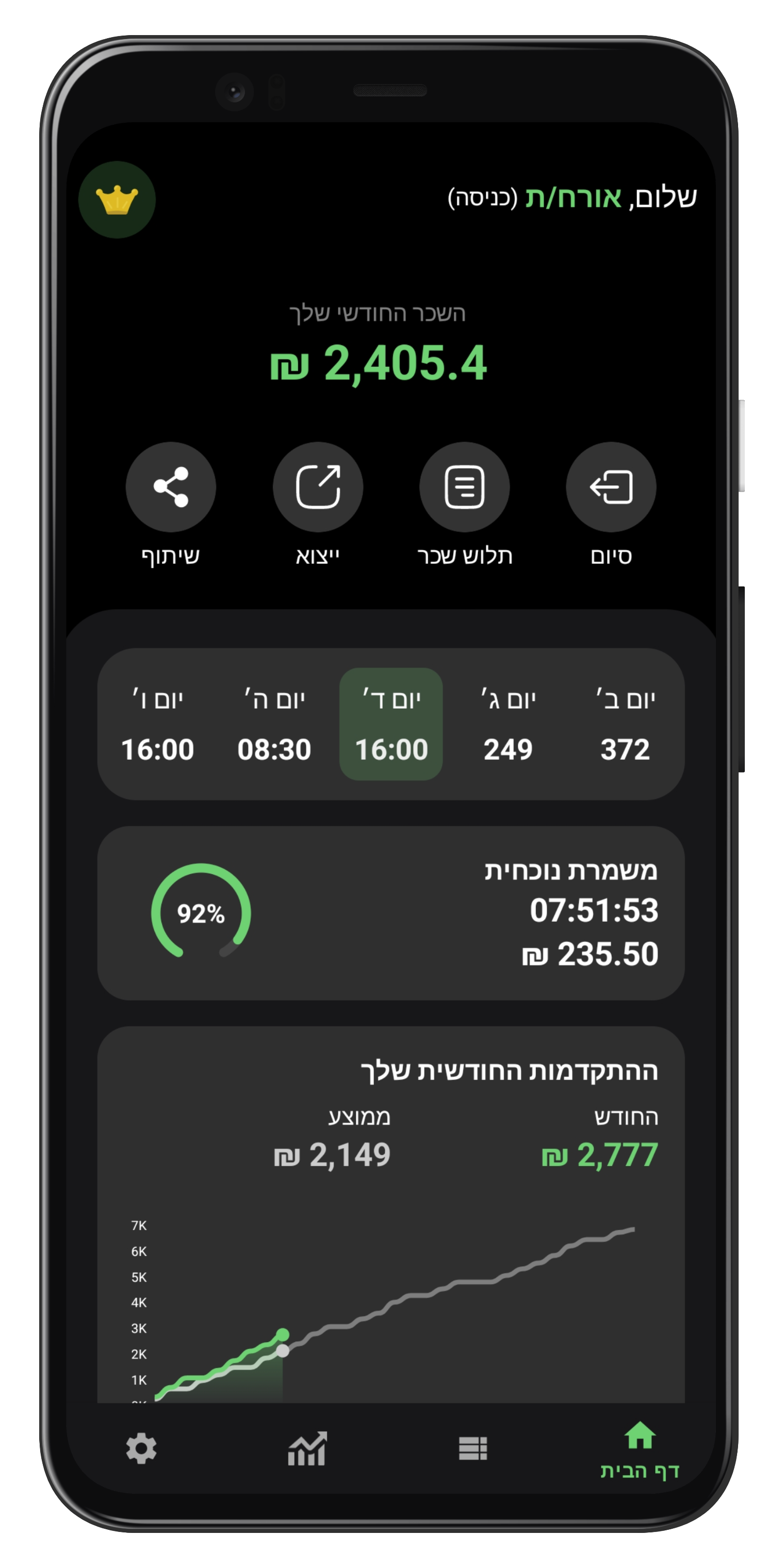The image size is (784, 1568).
Task: Select יום ה' at 08:30
Action: (274, 724)
